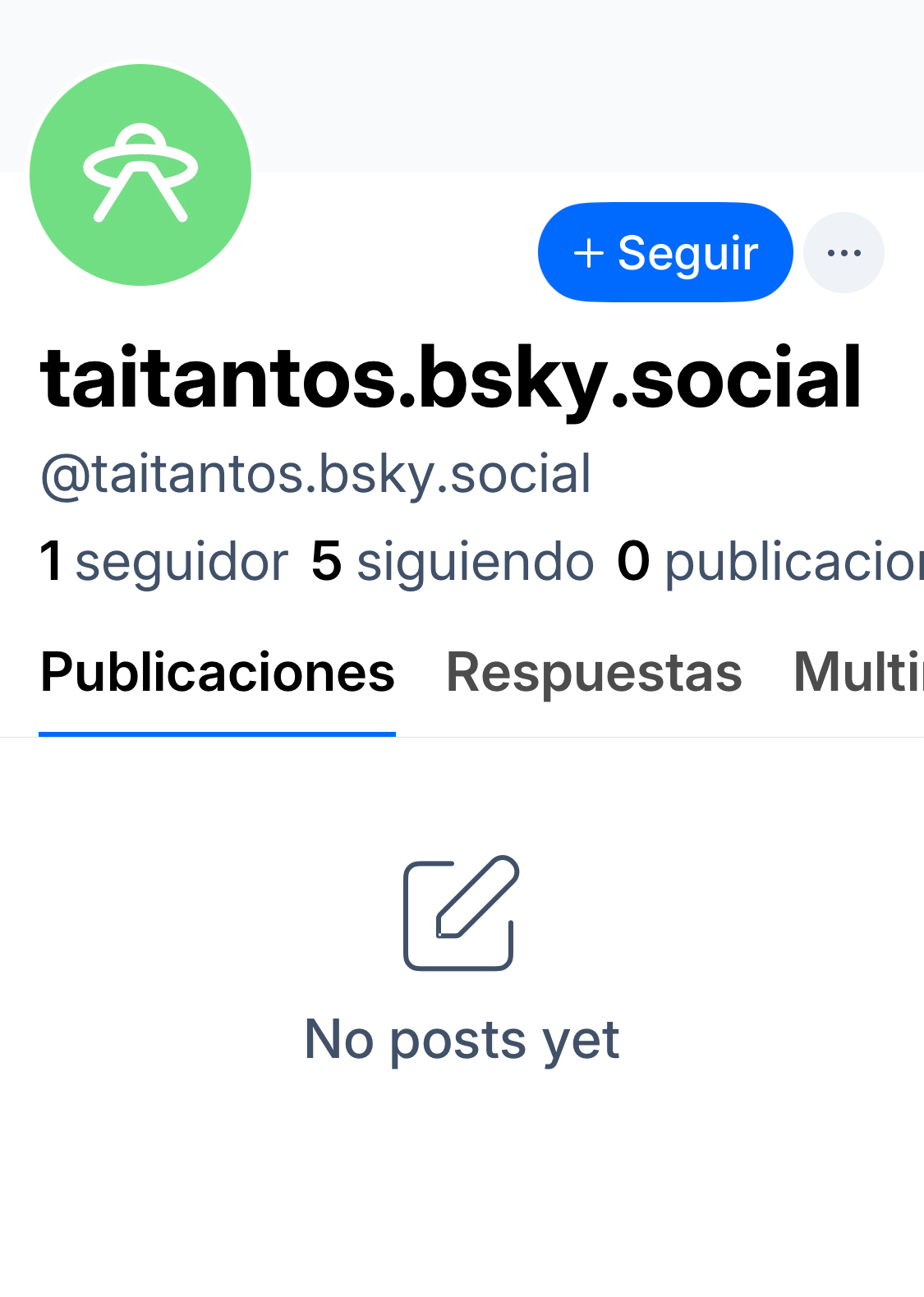View the green profile avatar
Screen dimensions: 924x1297
(140, 175)
